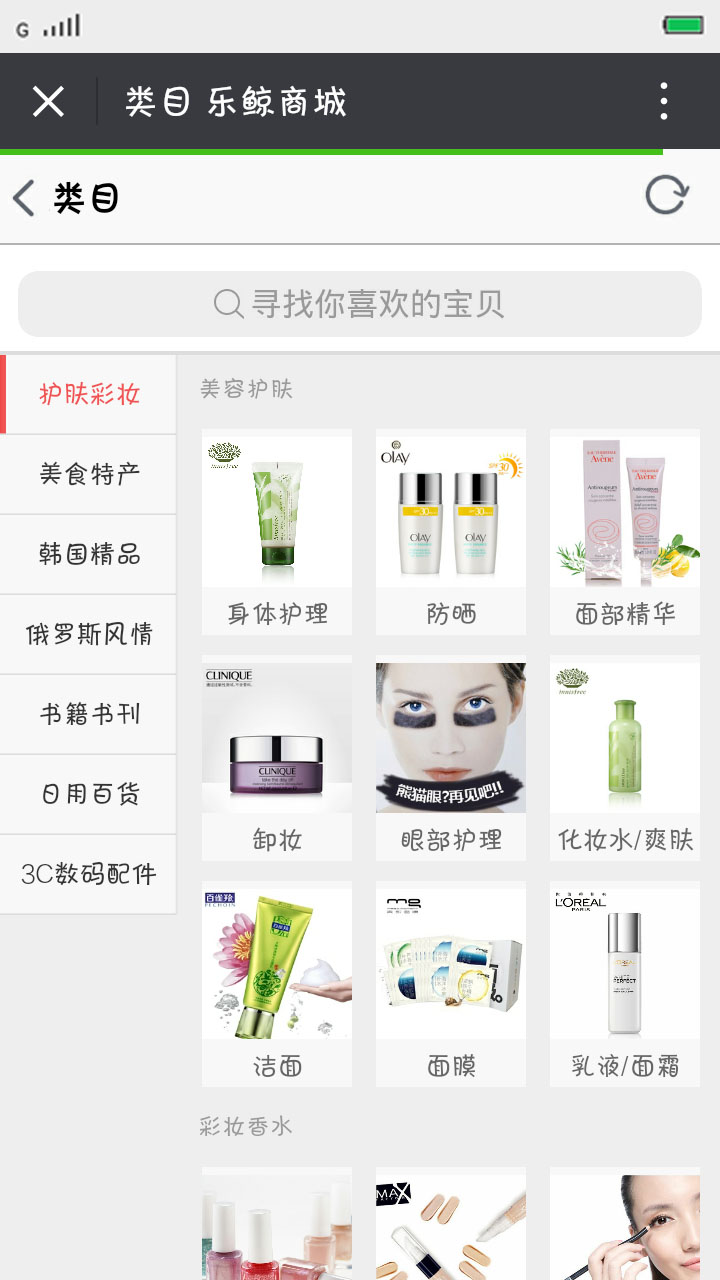Open the 身体护理 tile
This screenshot has height=1280, width=720.
tap(277, 532)
